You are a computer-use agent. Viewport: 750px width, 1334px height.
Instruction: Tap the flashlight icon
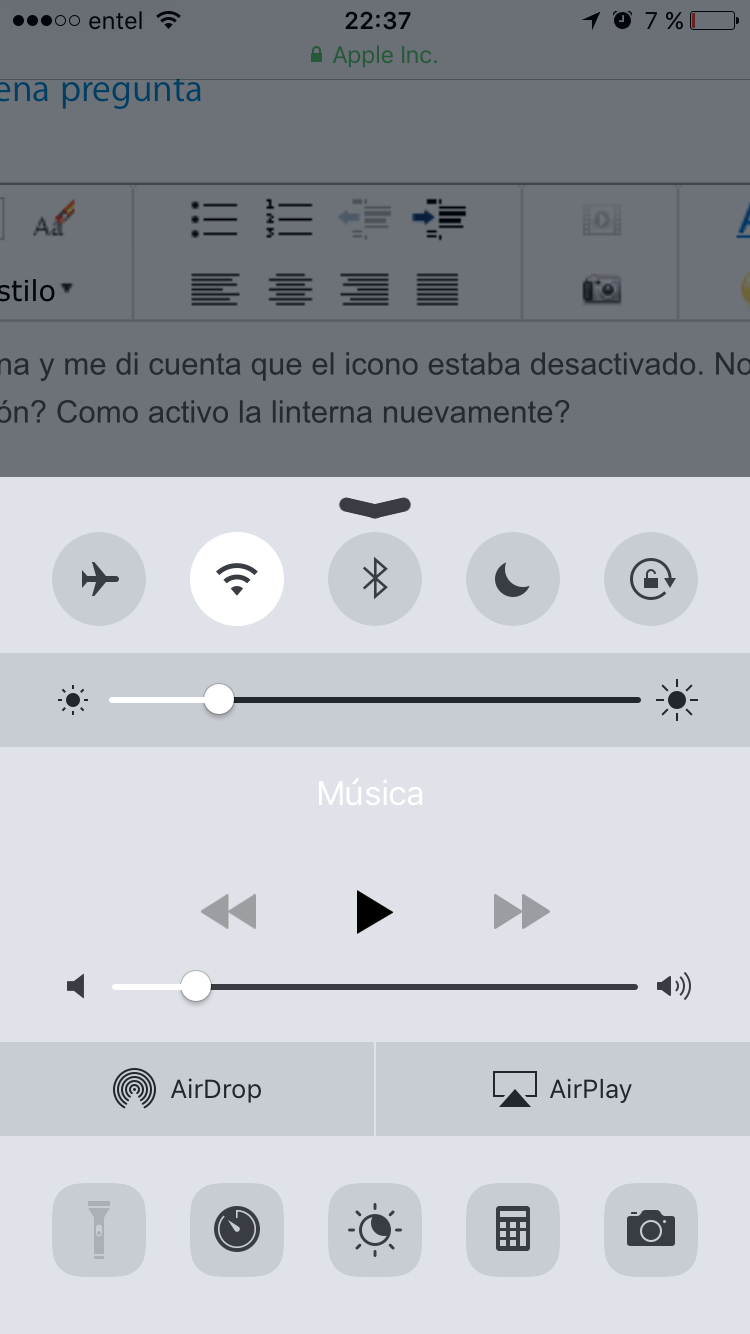(x=99, y=1230)
